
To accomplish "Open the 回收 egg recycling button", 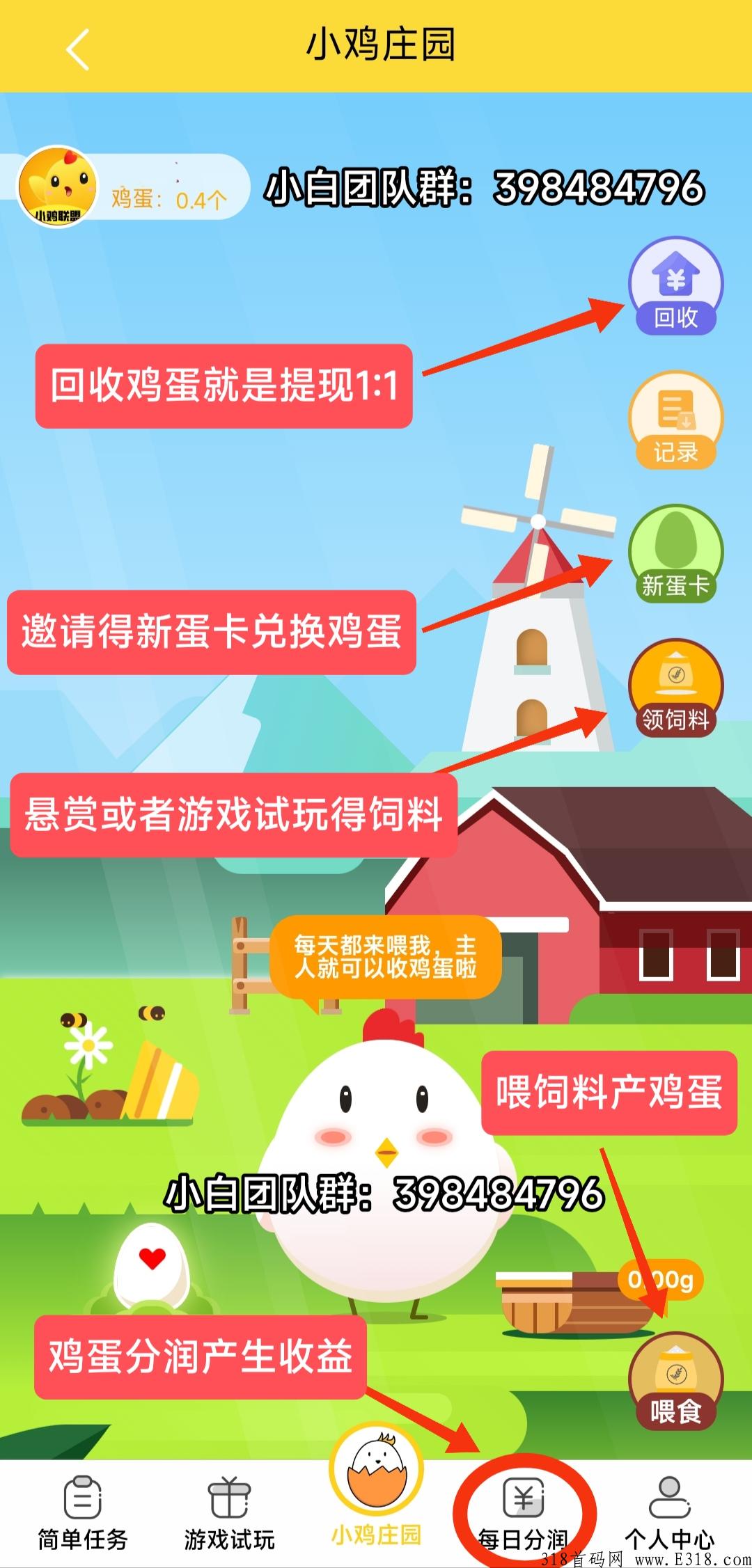I will 676,285.
